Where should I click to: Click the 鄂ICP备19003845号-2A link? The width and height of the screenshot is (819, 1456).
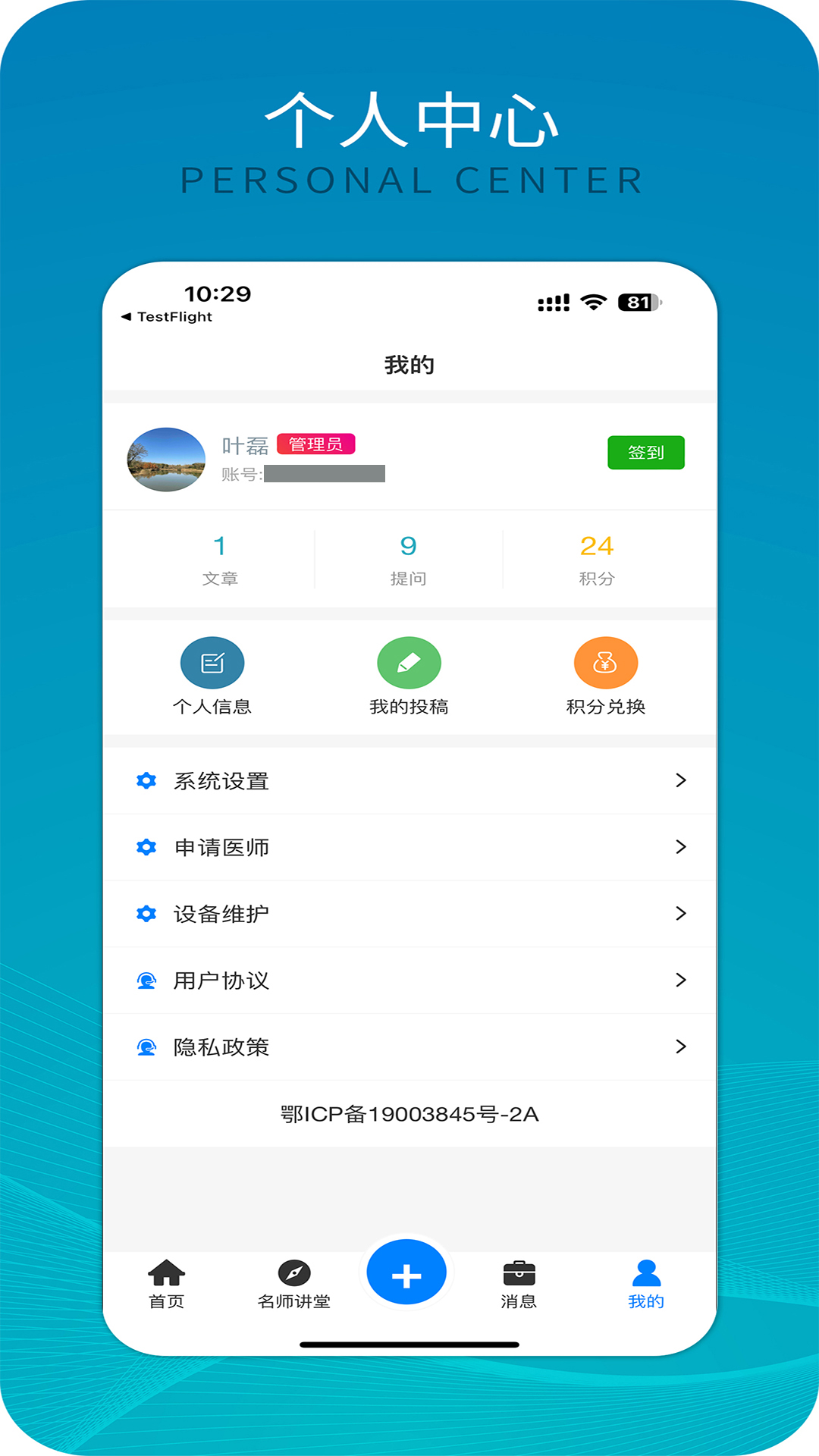[409, 1112]
